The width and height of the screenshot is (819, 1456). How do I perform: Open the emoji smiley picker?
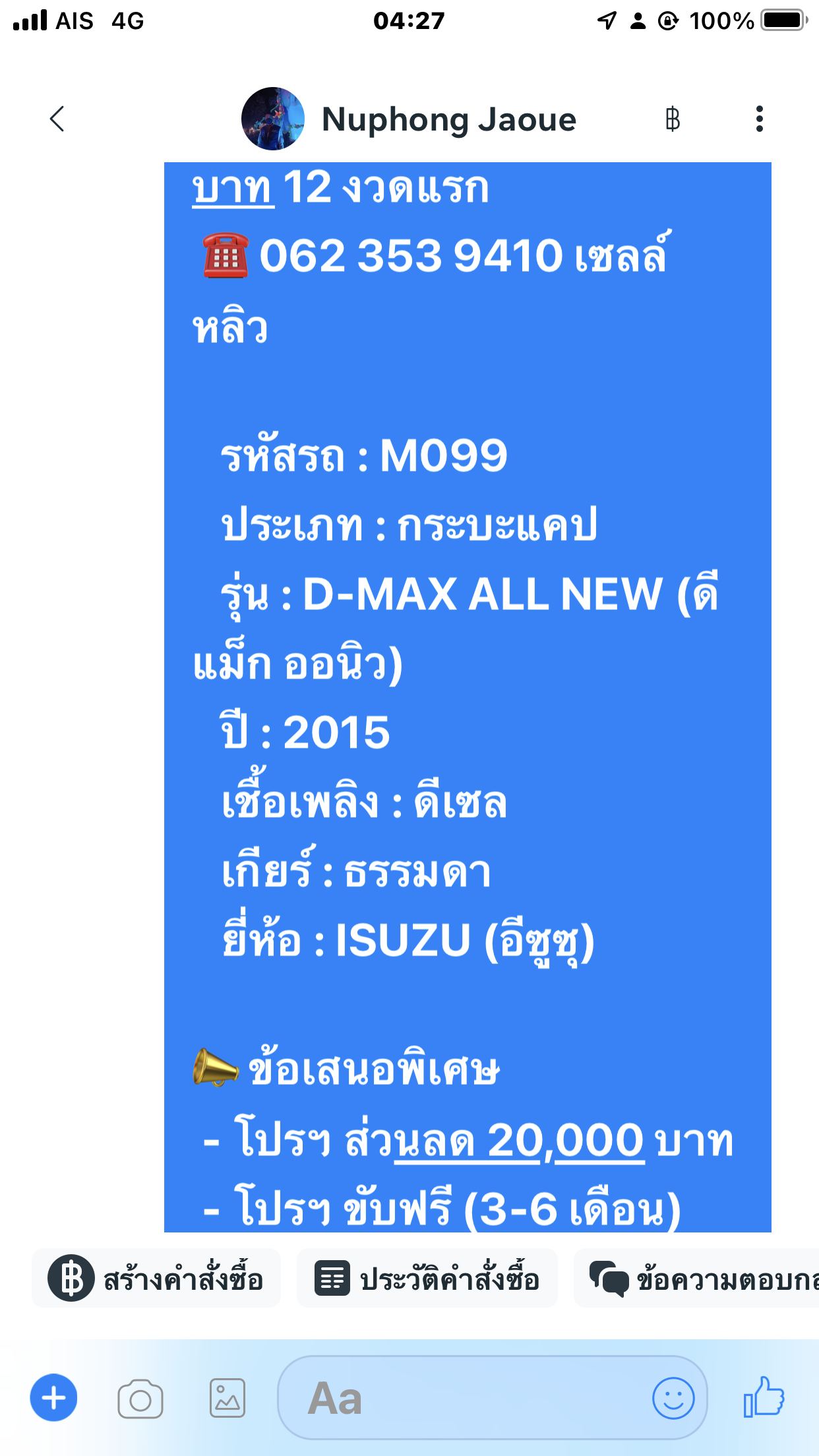(x=673, y=1398)
